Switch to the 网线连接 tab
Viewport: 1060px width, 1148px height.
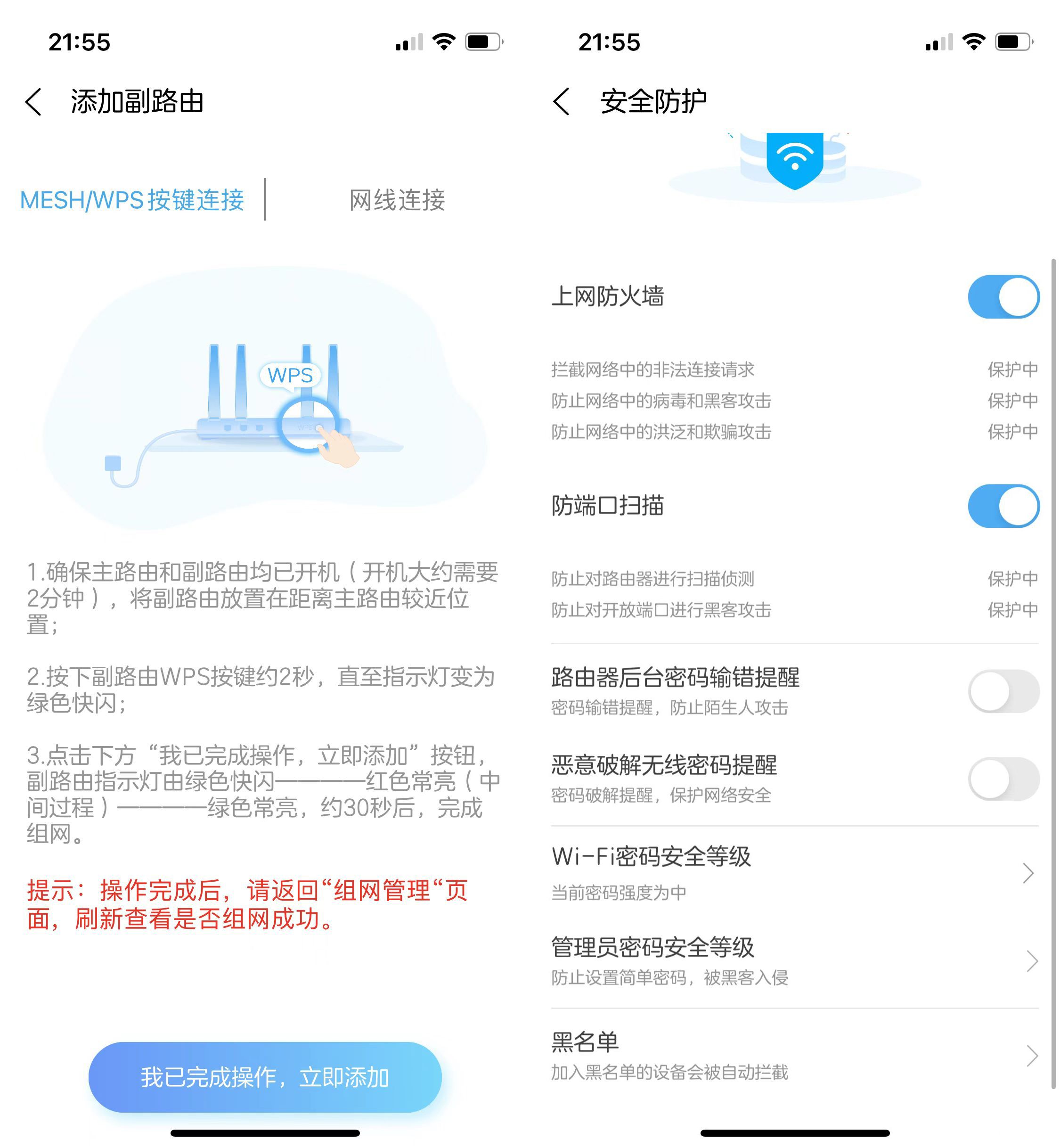(397, 200)
